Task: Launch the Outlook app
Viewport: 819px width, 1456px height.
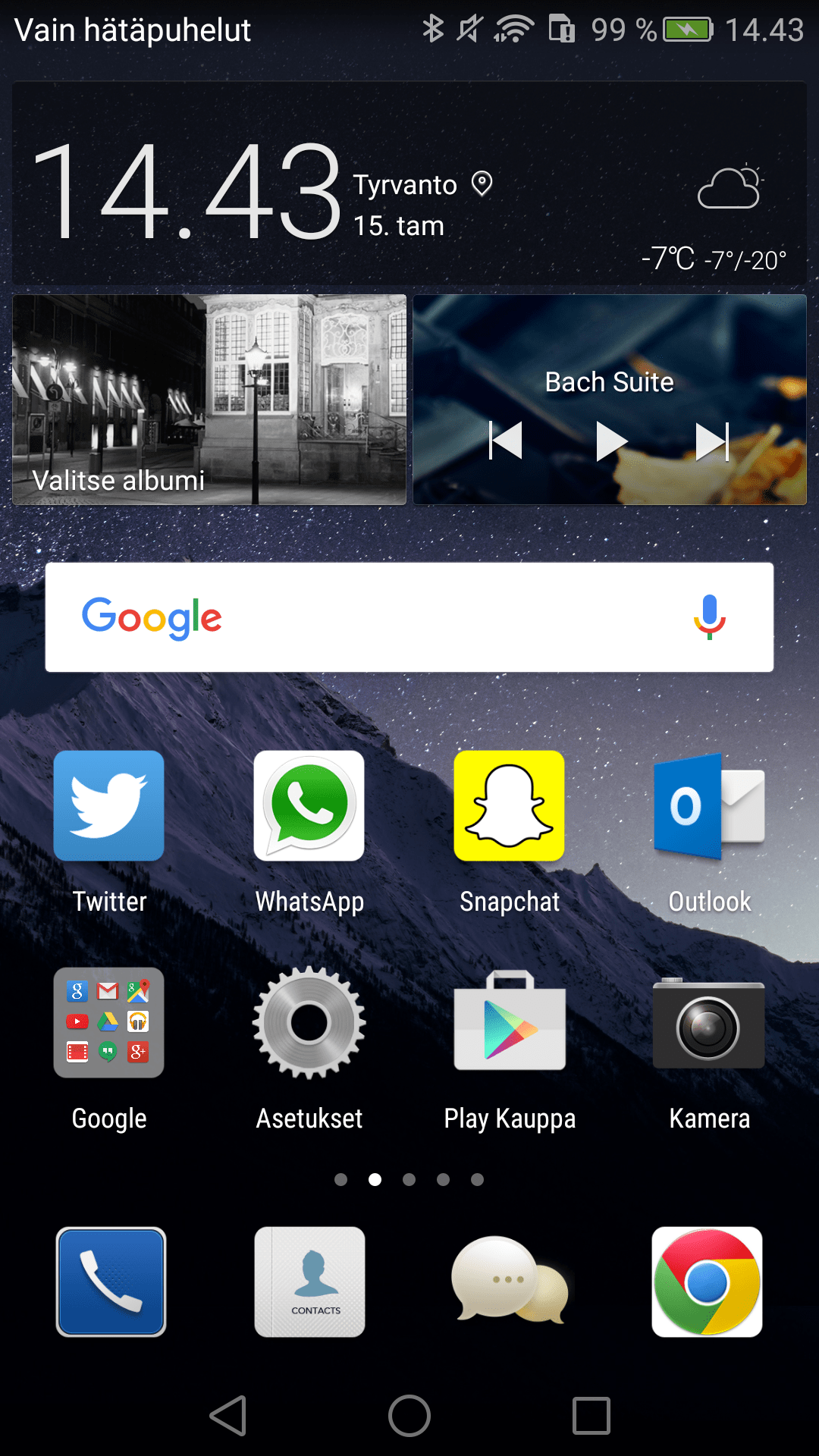Action: click(709, 806)
